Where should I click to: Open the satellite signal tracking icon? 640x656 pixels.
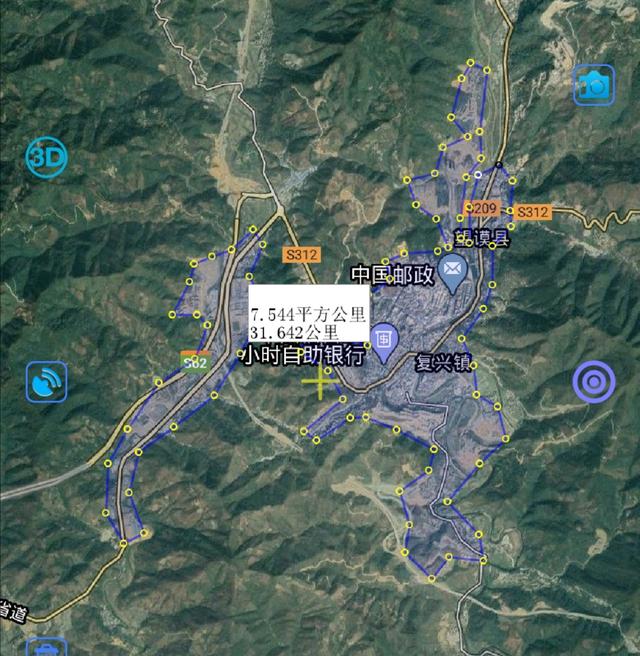tap(46, 381)
